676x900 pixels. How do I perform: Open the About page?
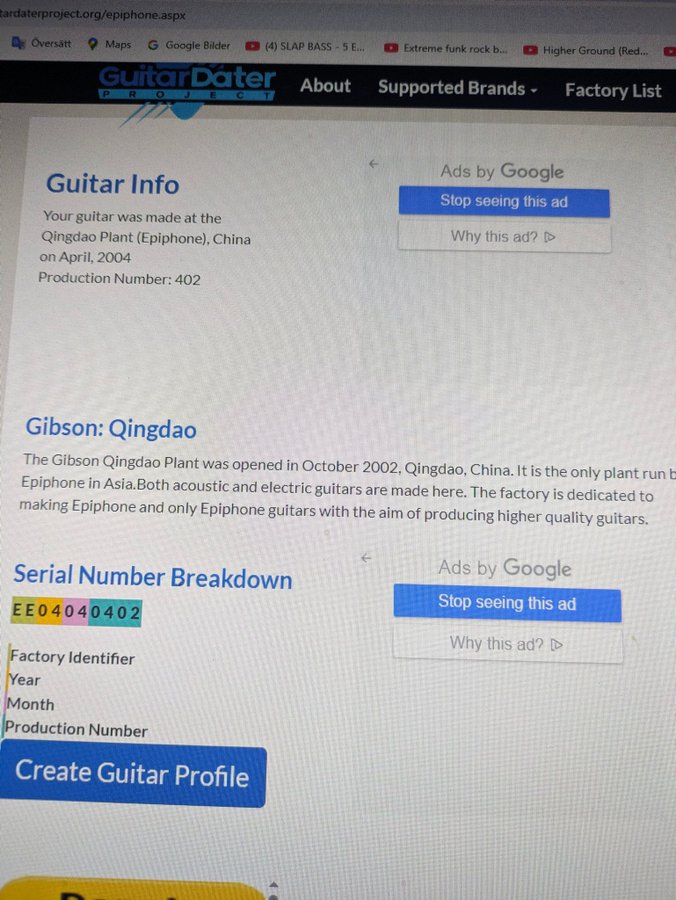pyautogui.click(x=325, y=86)
